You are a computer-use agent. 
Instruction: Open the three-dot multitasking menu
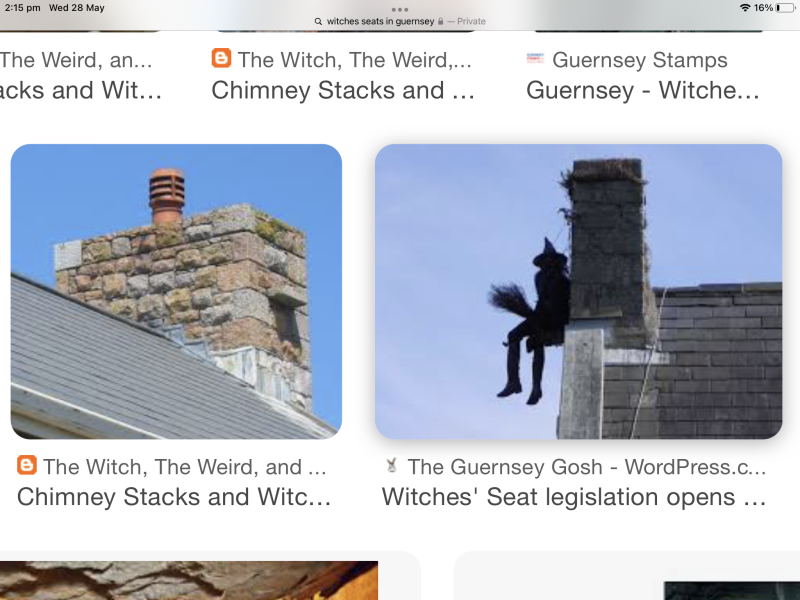pos(400,9)
